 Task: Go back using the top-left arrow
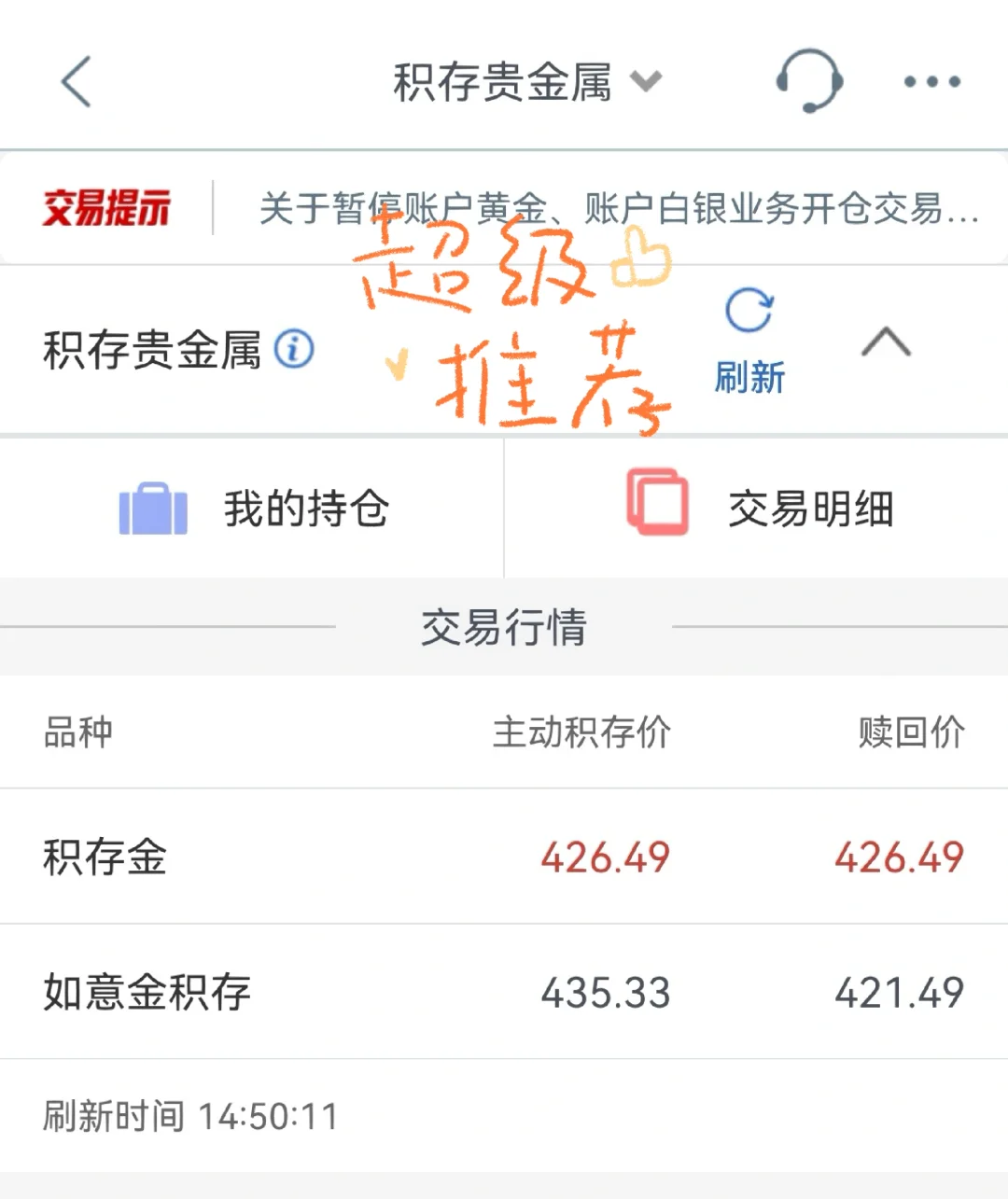click(77, 82)
